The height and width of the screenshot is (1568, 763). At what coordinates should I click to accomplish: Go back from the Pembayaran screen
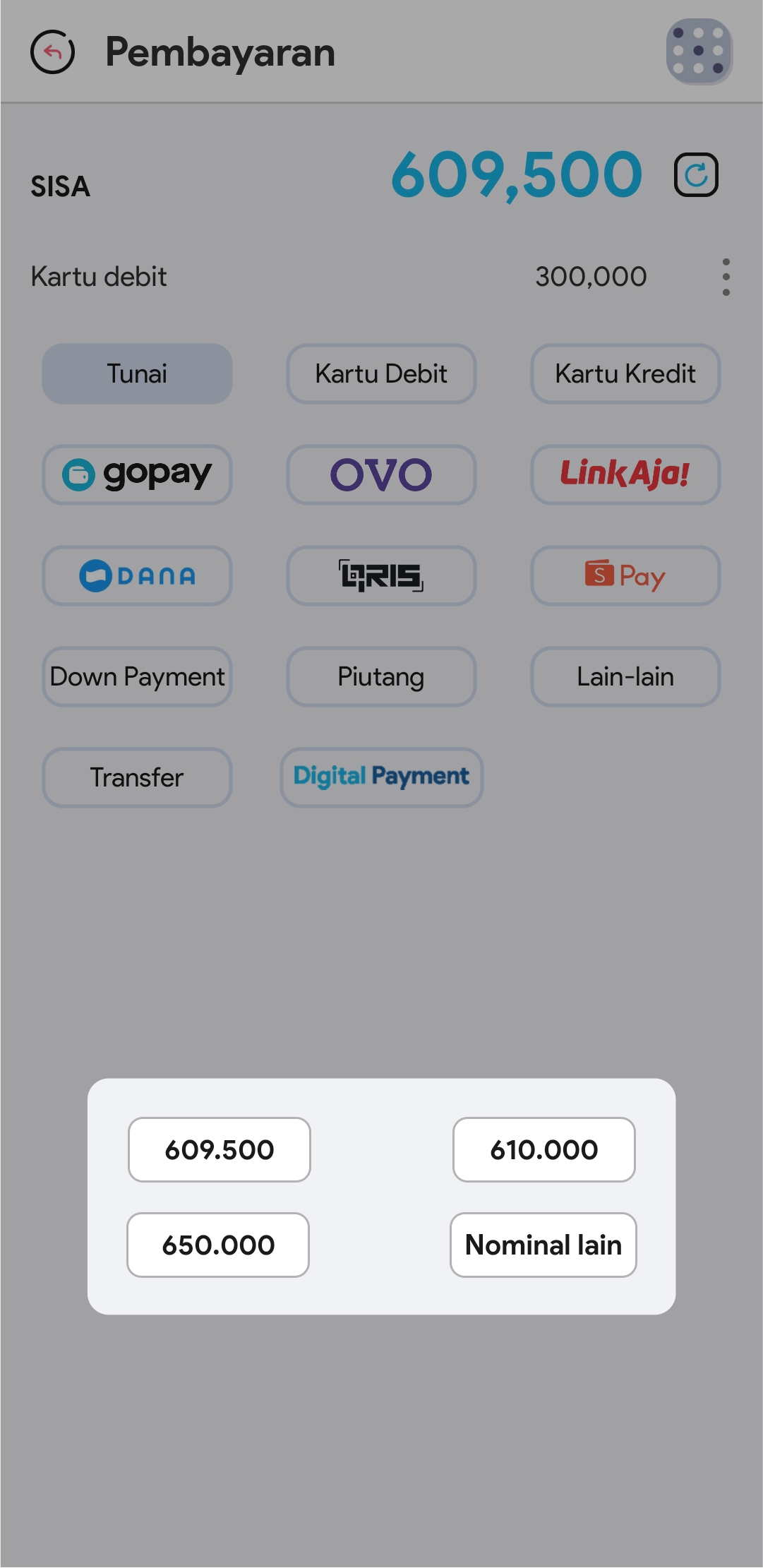52,52
